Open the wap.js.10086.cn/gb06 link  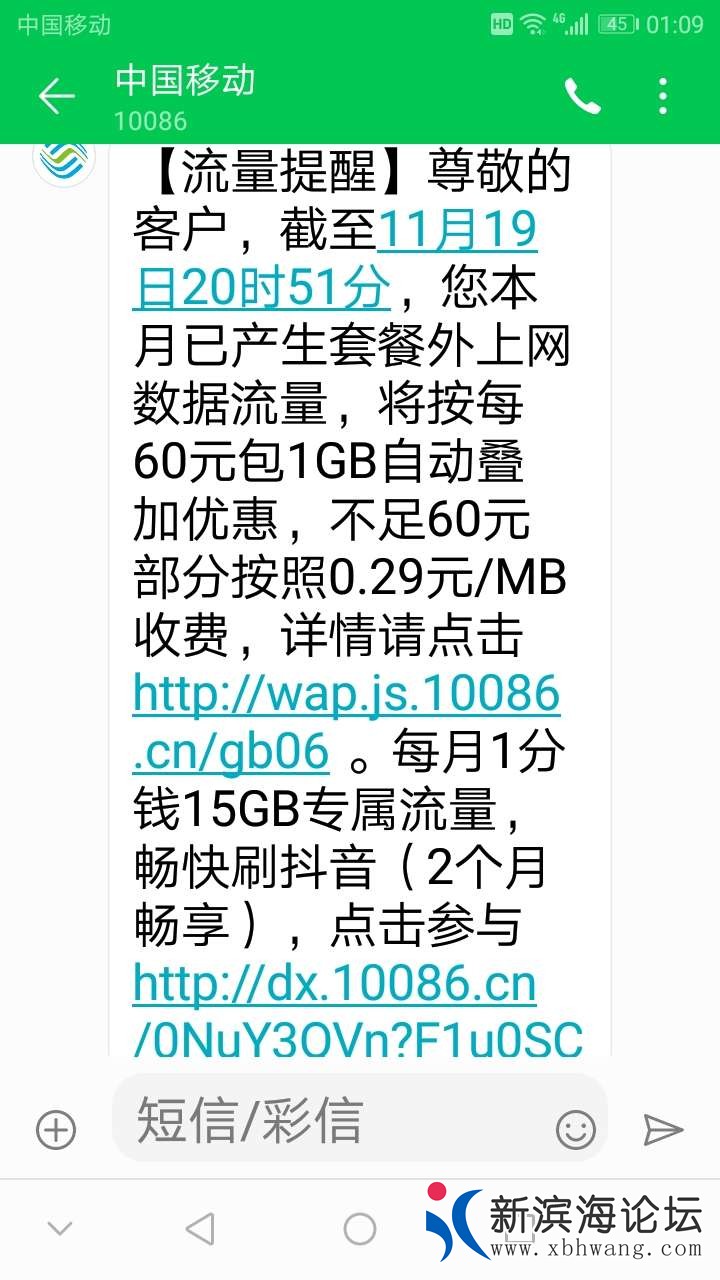(345, 722)
